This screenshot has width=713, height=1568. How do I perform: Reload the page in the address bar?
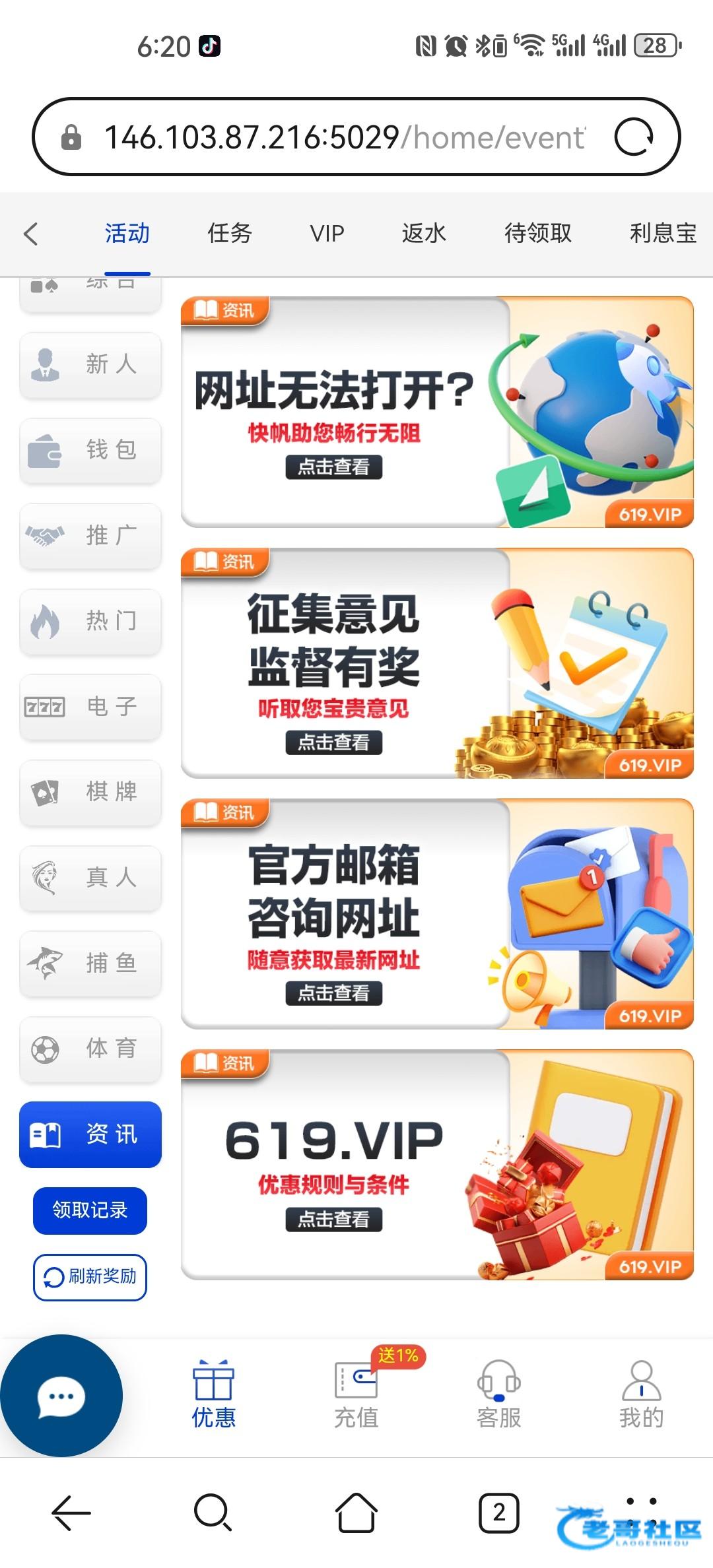click(633, 137)
